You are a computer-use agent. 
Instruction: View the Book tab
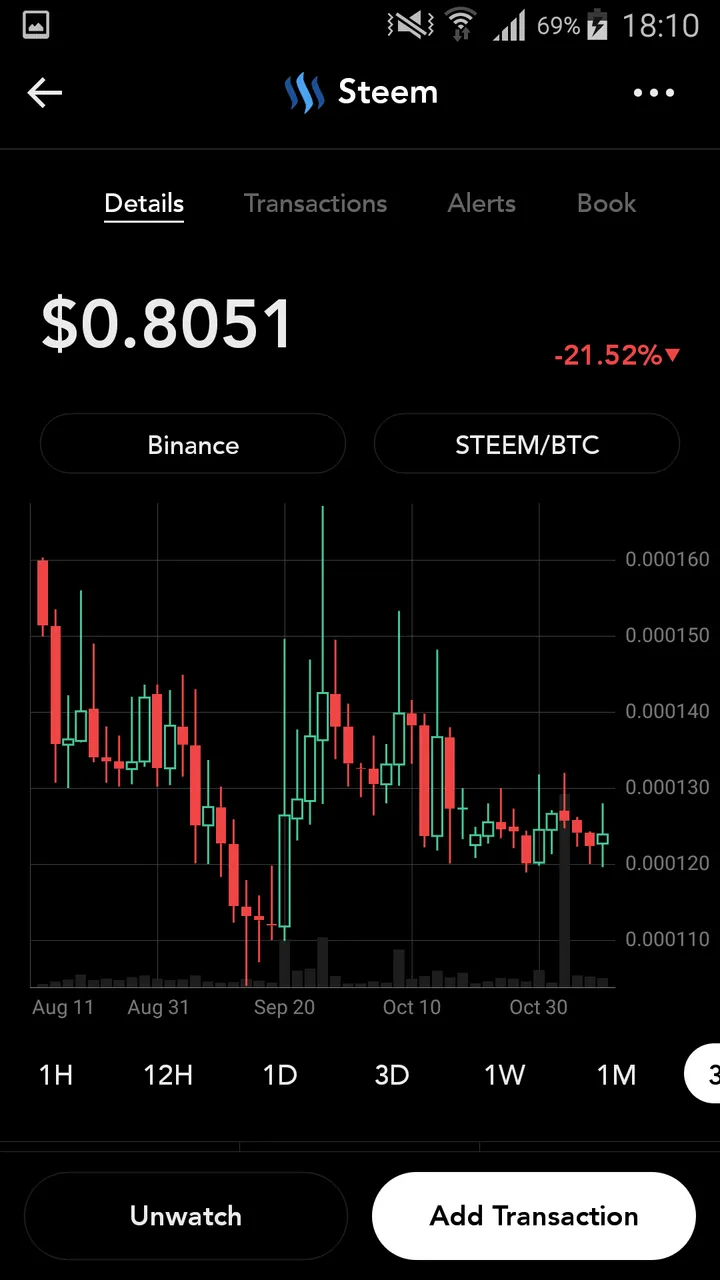607,203
